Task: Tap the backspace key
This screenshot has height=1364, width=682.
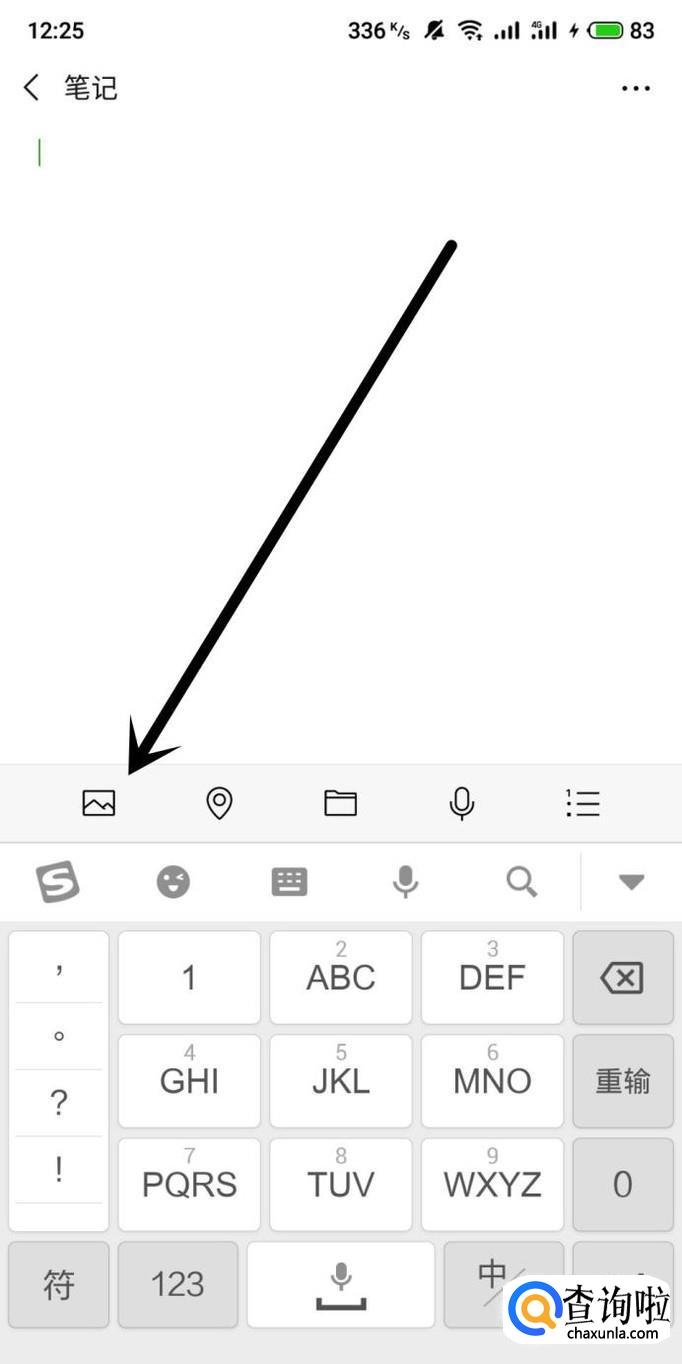Action: tap(623, 978)
